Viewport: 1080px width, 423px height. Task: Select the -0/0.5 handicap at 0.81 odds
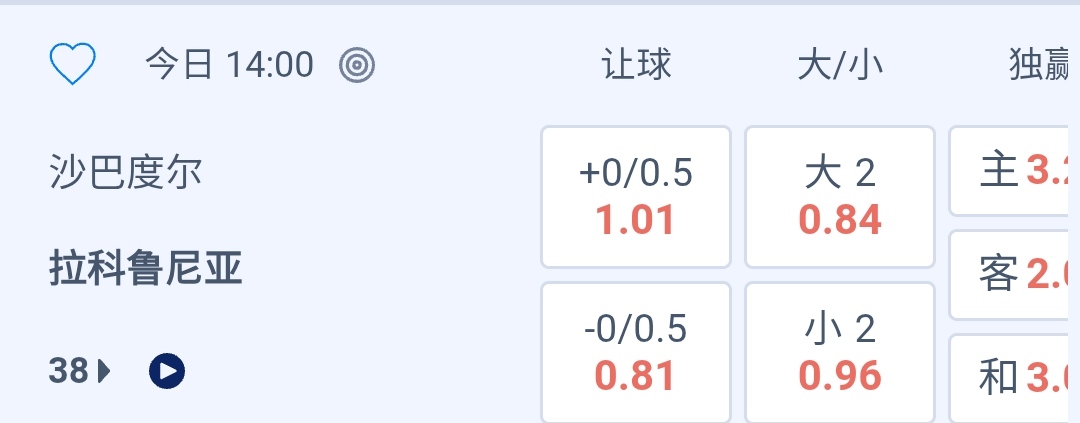pyautogui.click(x=636, y=353)
